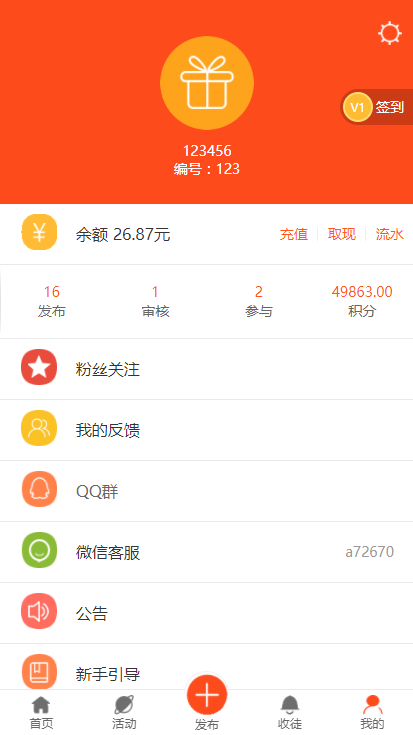Select 充值 to recharge balance

[294, 234]
